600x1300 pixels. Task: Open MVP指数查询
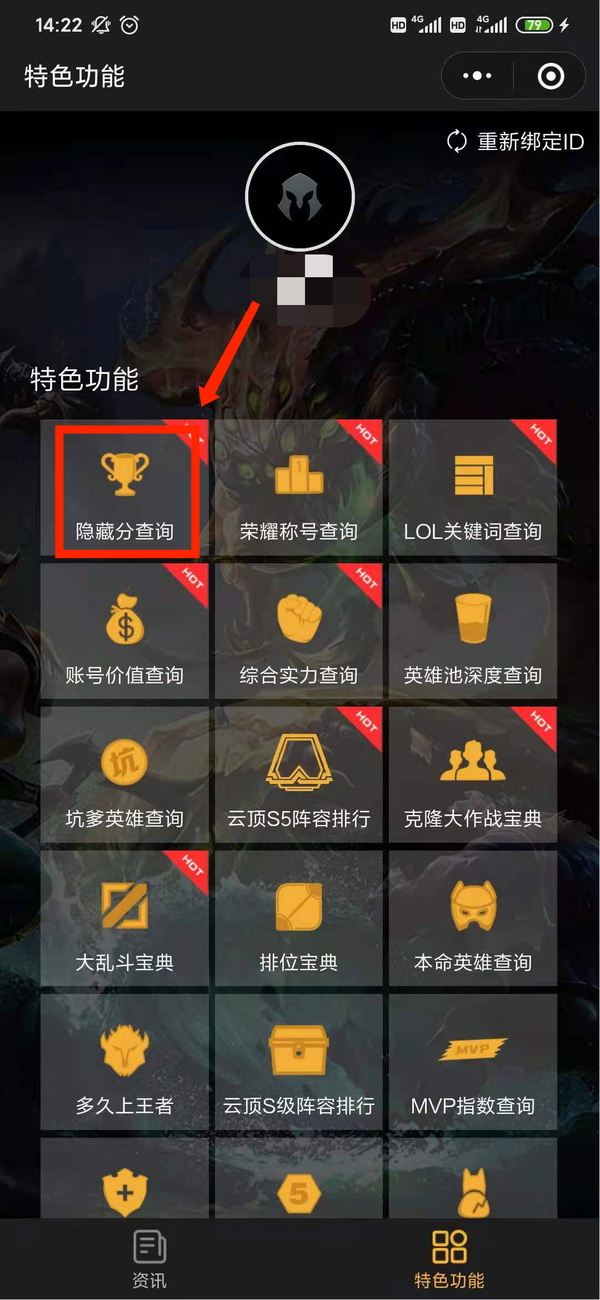(x=473, y=1064)
